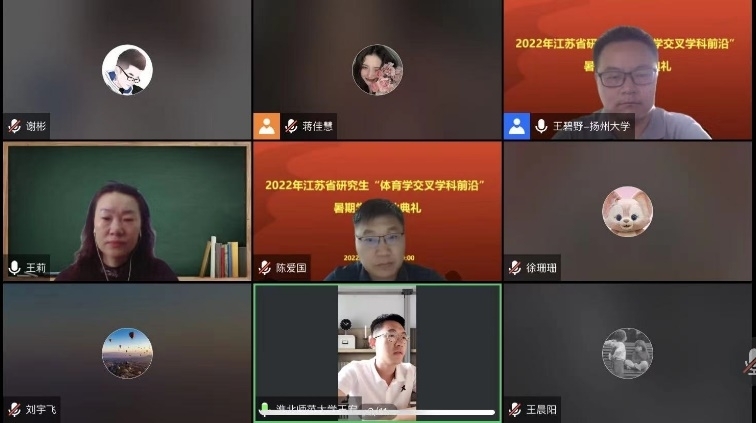Select 谢彬's participant tile
Screen dimensions: 756x423
[x=126, y=70]
